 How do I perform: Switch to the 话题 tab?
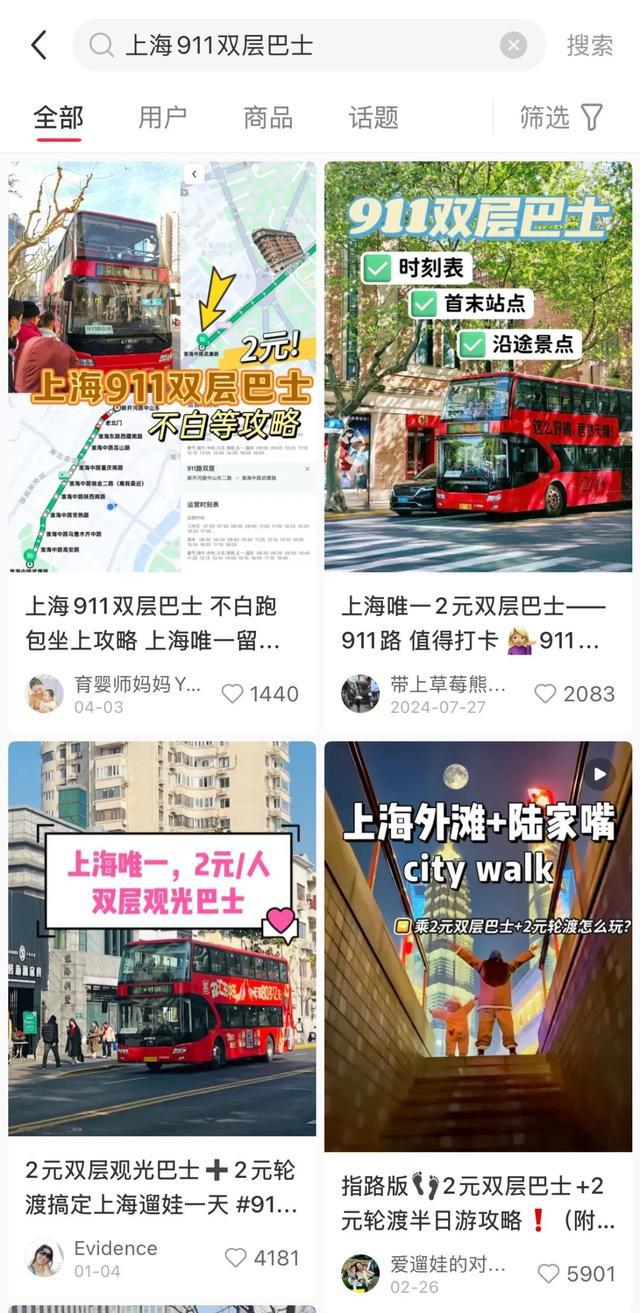coord(373,118)
